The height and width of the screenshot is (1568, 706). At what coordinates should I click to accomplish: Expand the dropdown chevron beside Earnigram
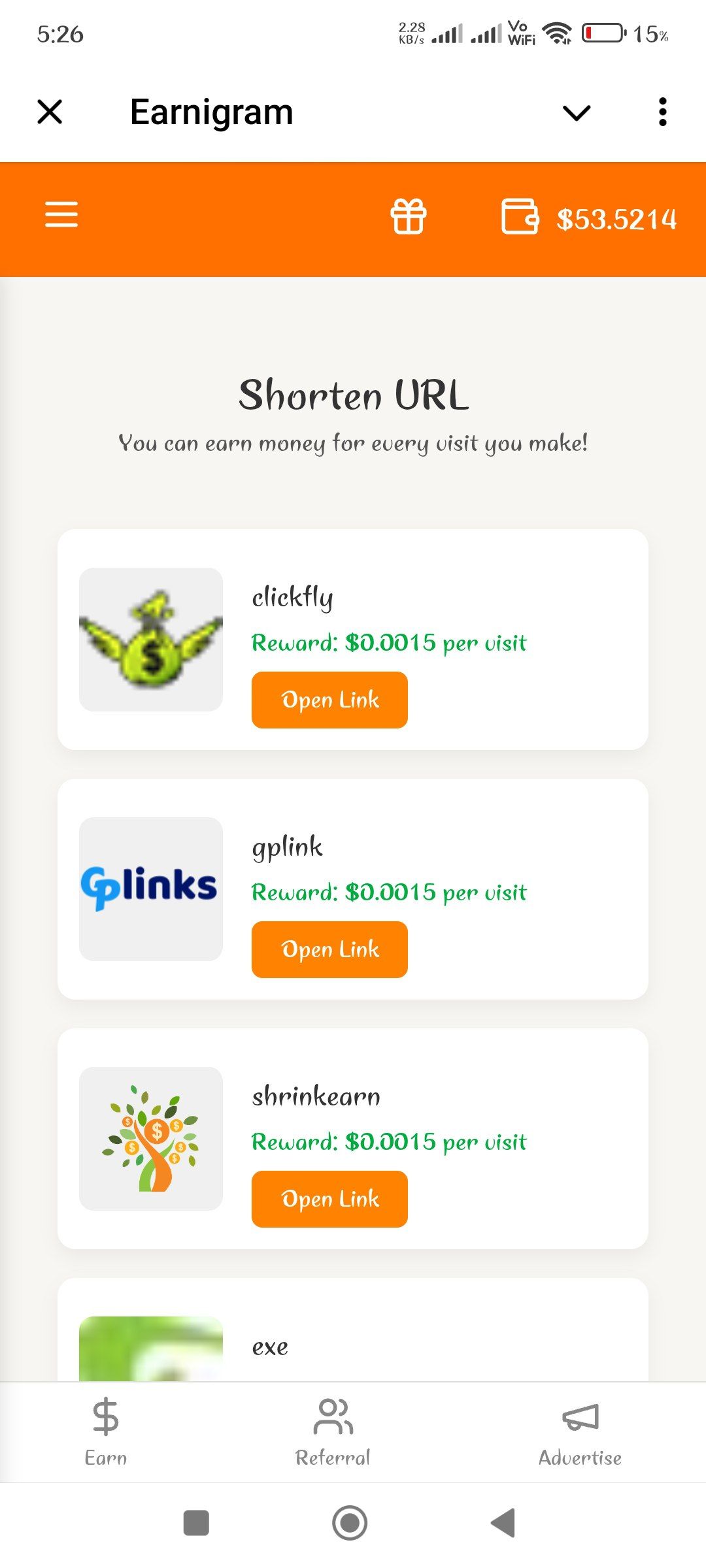pos(576,113)
